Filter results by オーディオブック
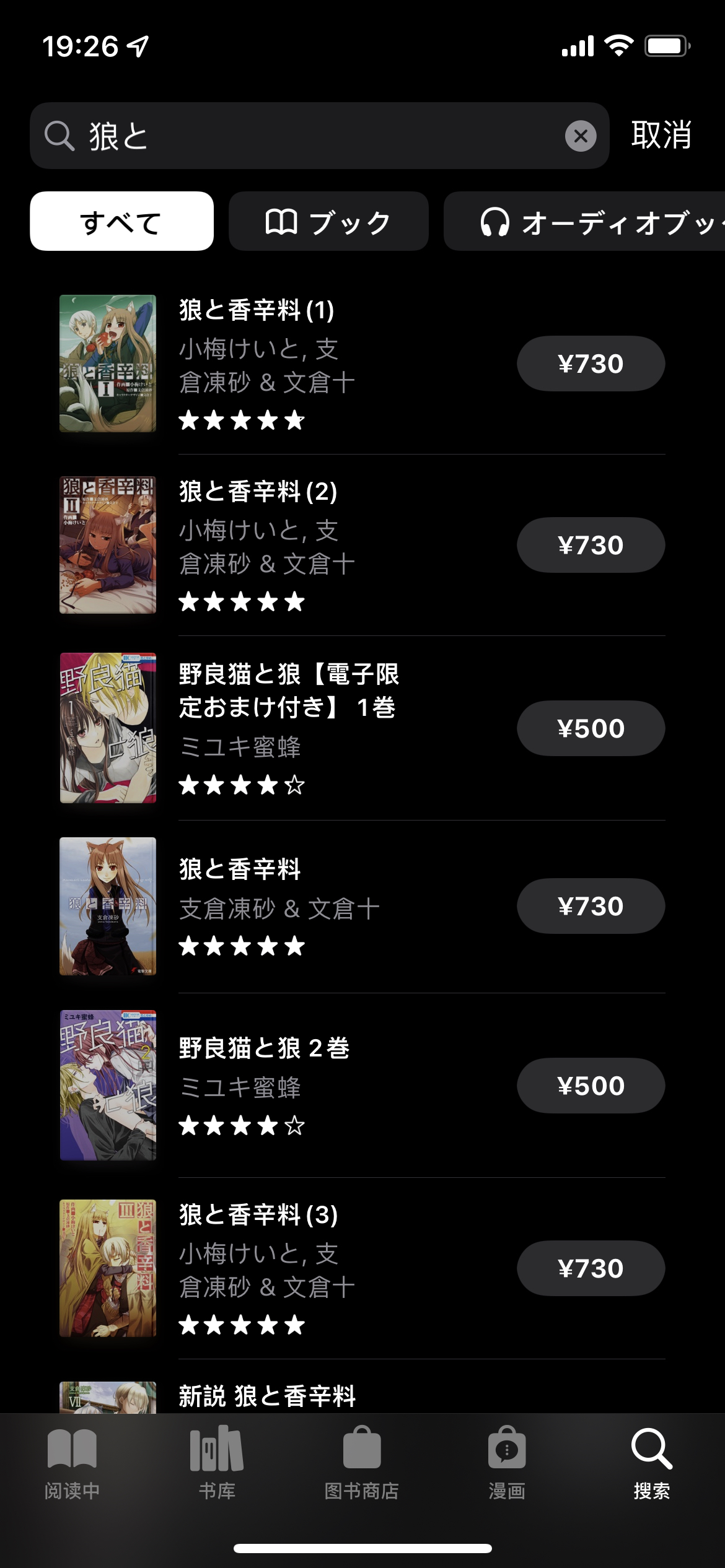Viewport: 725px width, 1568px height. pyautogui.click(x=595, y=221)
